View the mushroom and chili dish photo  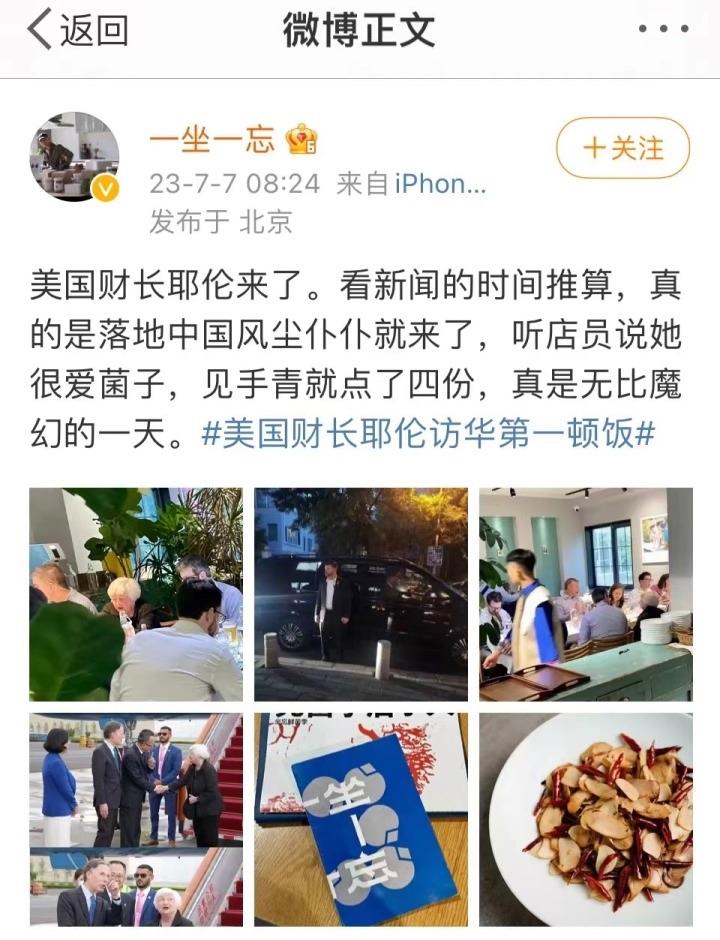585,819
